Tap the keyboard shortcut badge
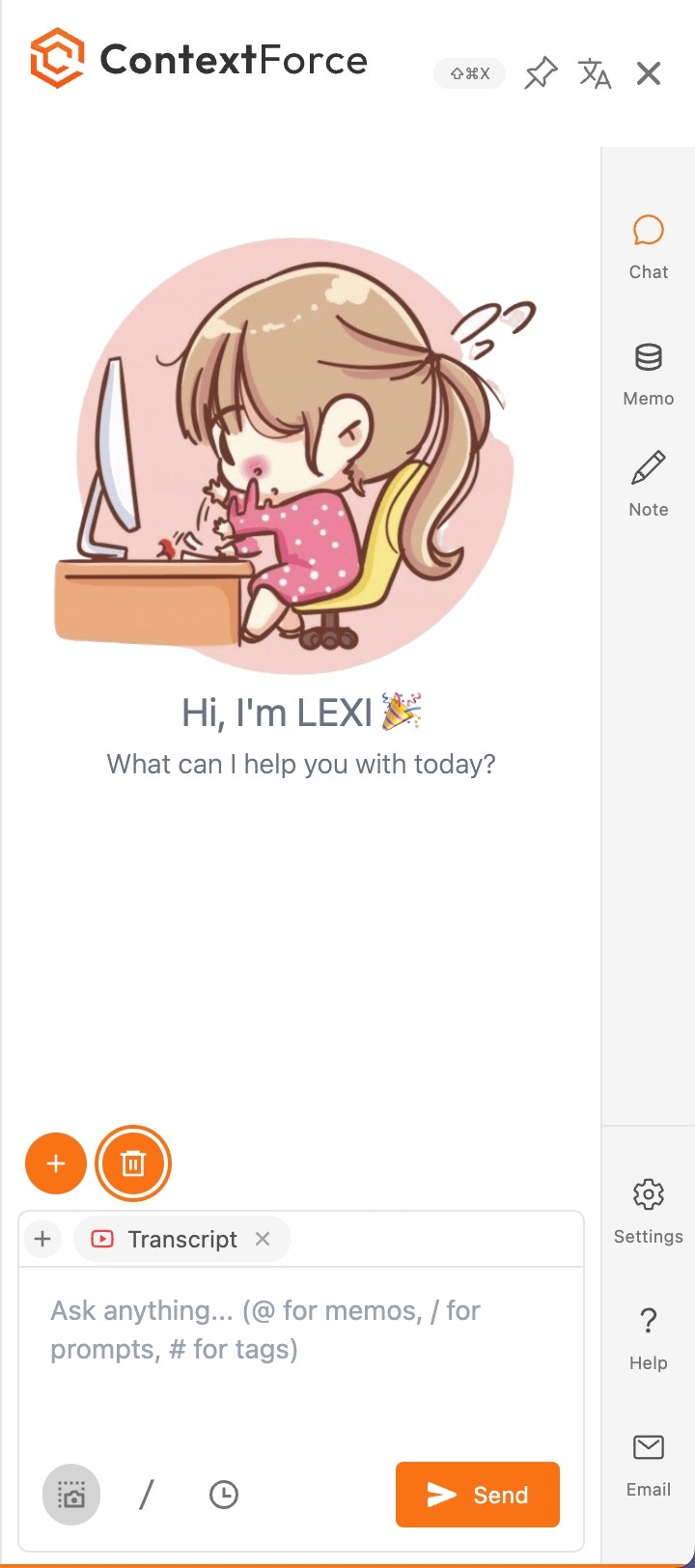This screenshot has width=695, height=1568. 470,73
